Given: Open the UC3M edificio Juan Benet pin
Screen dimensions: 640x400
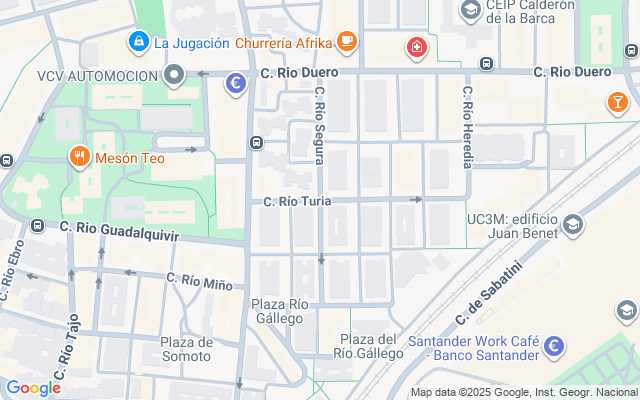Looking at the screenshot, I should click(573, 225).
